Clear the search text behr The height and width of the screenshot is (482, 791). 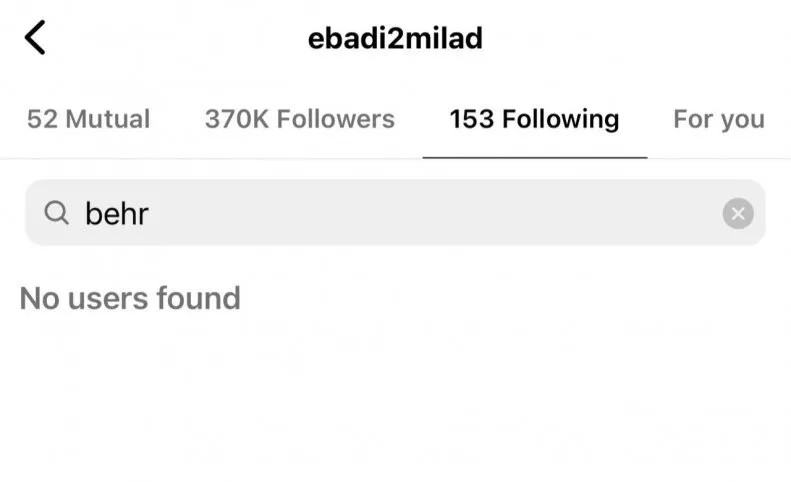point(737,213)
